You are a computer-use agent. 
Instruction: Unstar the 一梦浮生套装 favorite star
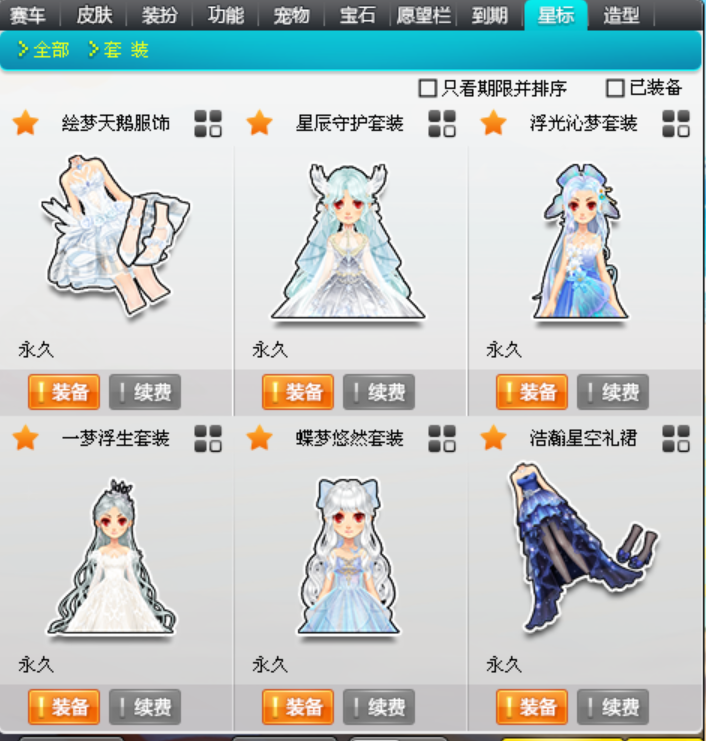pyautogui.click(x=25, y=438)
